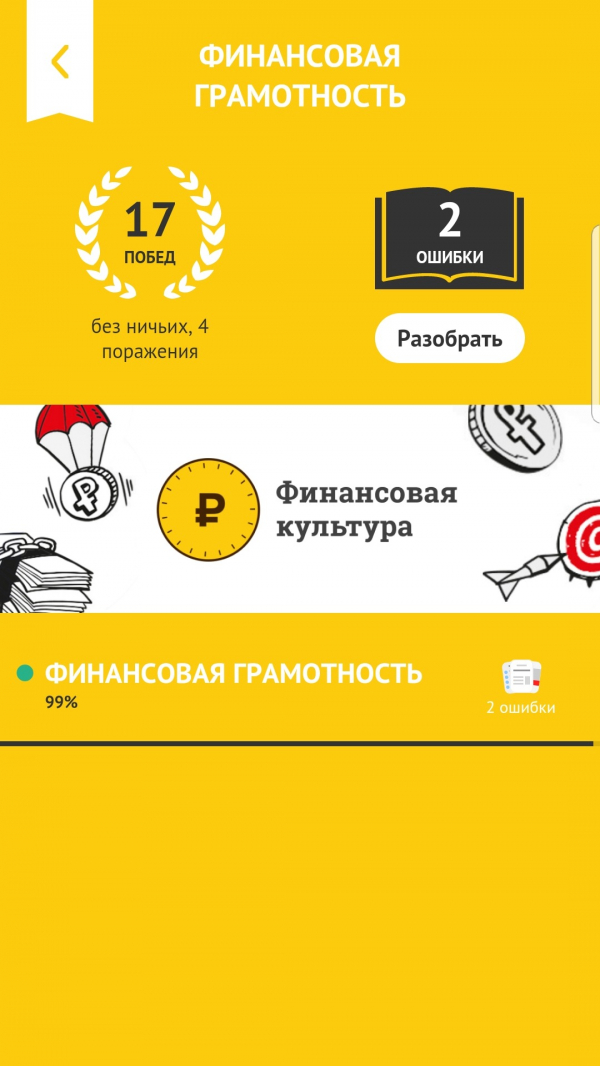600x1066 pixels.
Task: Go back using the arrow ribbon
Action: click(60, 61)
